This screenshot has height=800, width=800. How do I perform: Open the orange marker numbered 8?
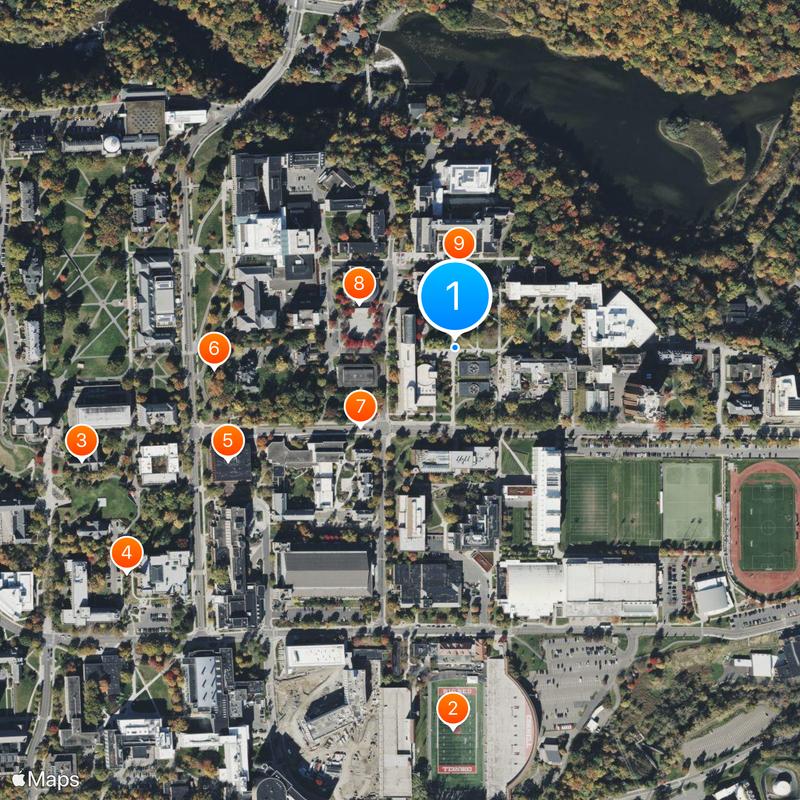(359, 284)
